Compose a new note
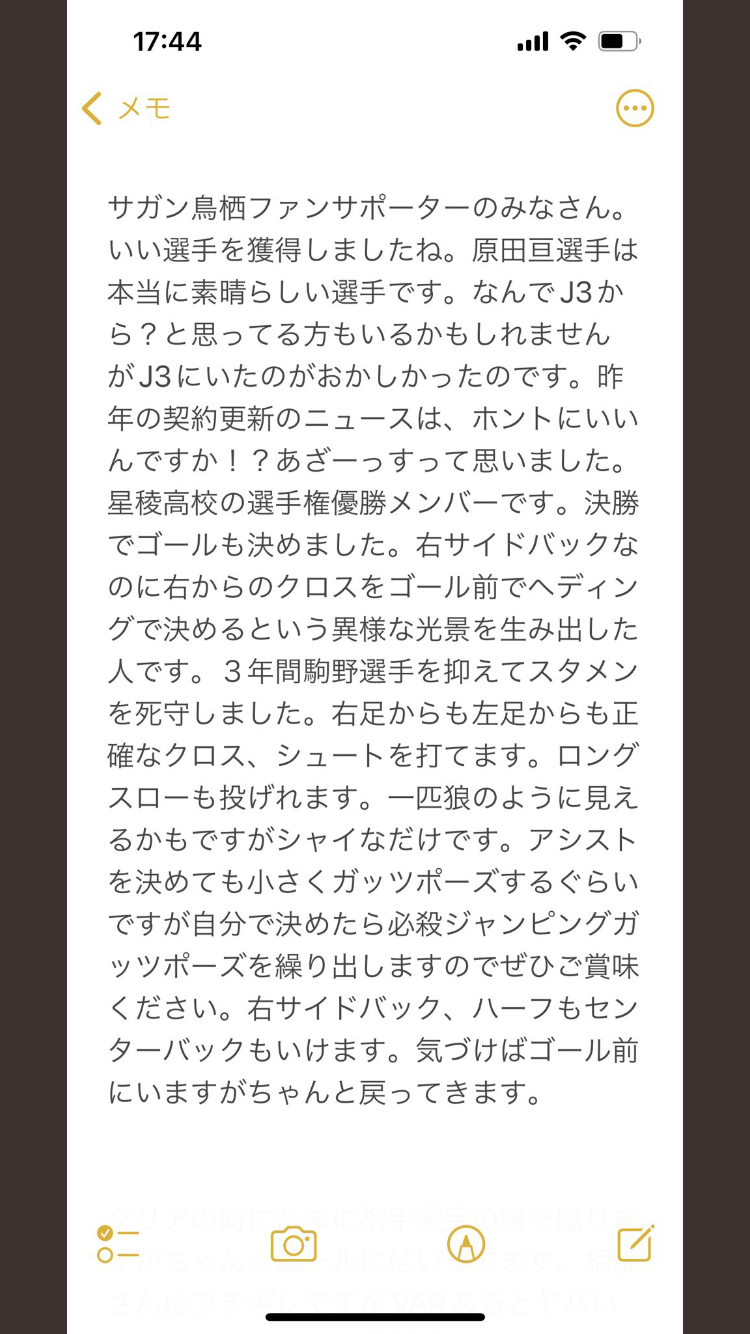The width and height of the screenshot is (750, 1334). (635, 1244)
